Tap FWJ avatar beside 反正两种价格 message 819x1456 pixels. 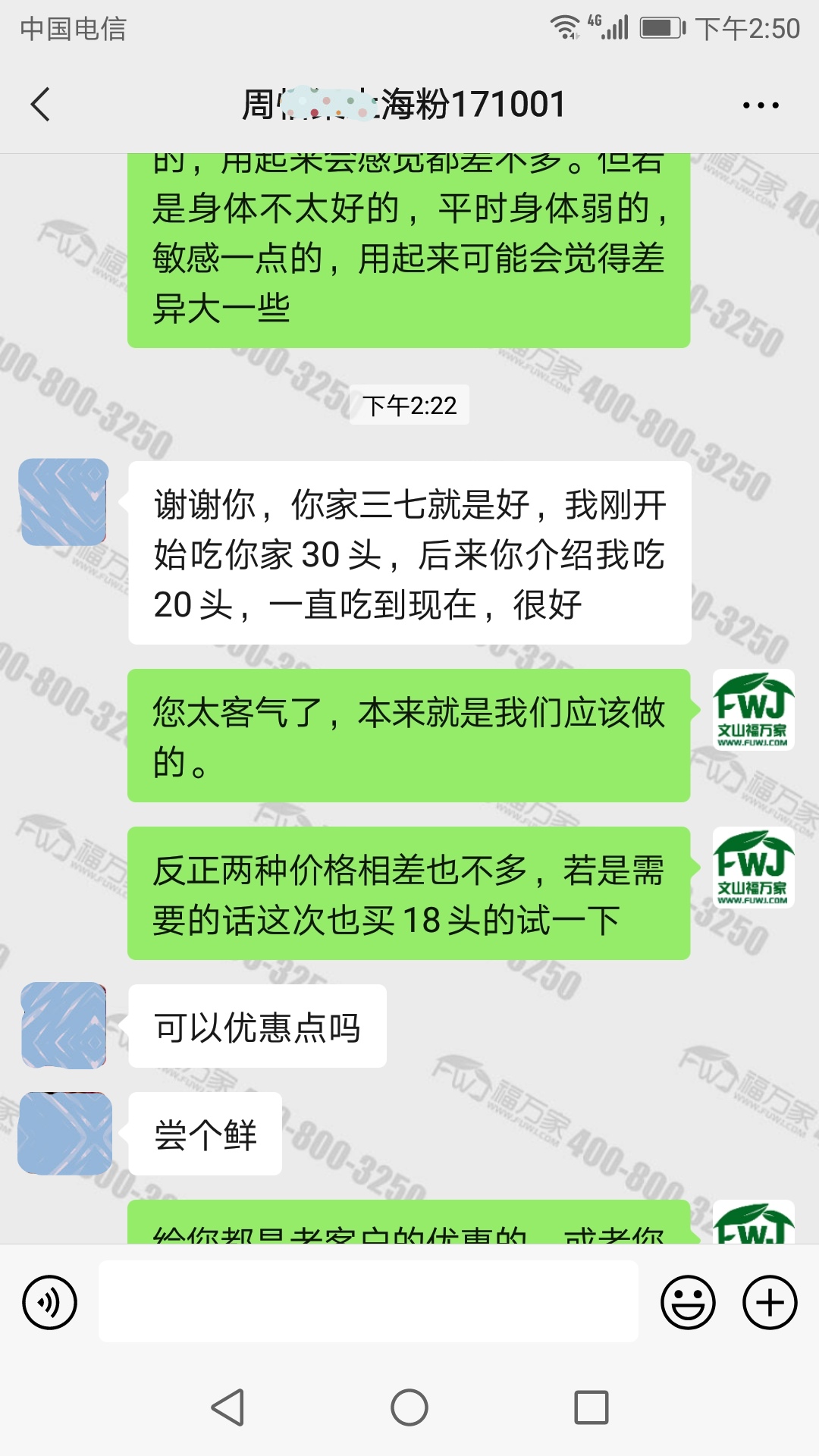pos(754,868)
